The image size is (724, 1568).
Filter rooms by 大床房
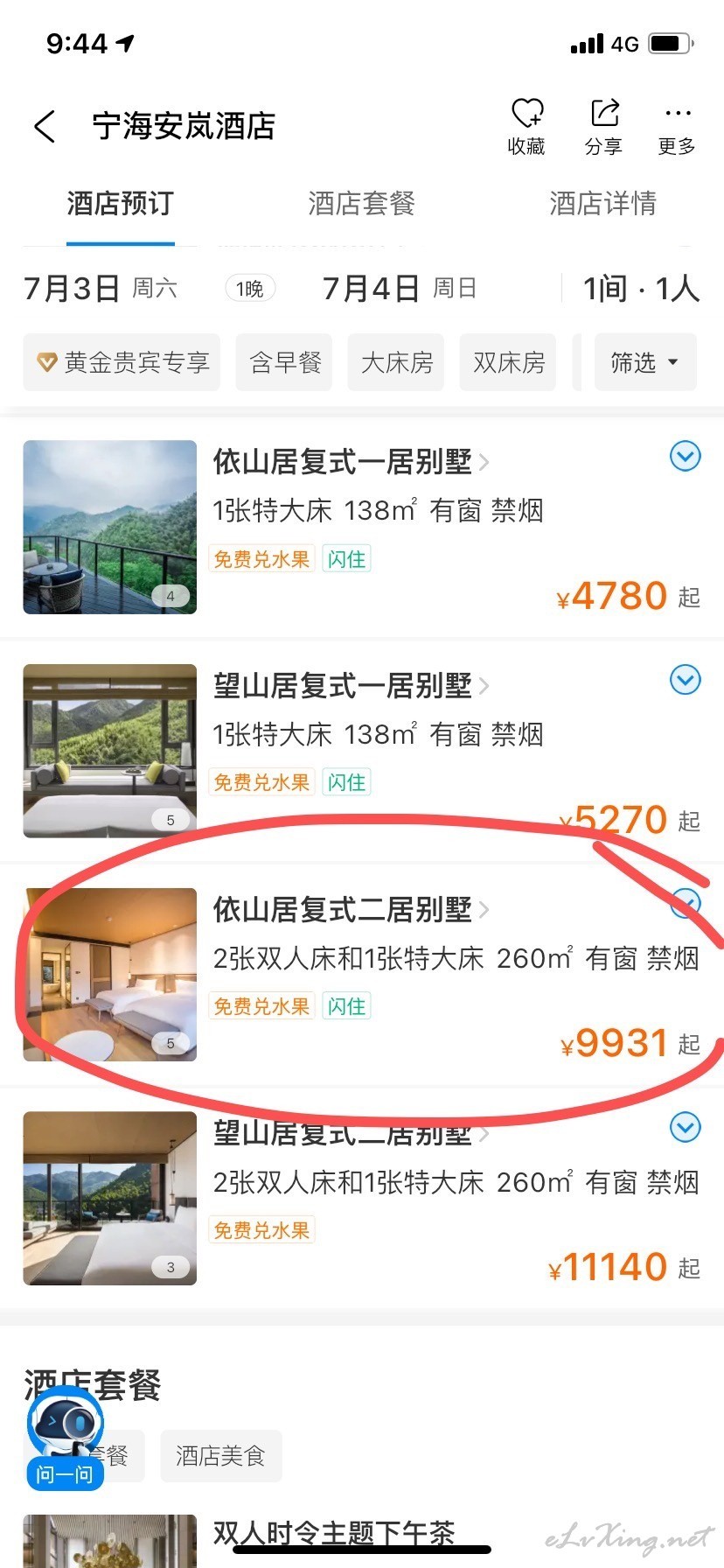click(396, 361)
